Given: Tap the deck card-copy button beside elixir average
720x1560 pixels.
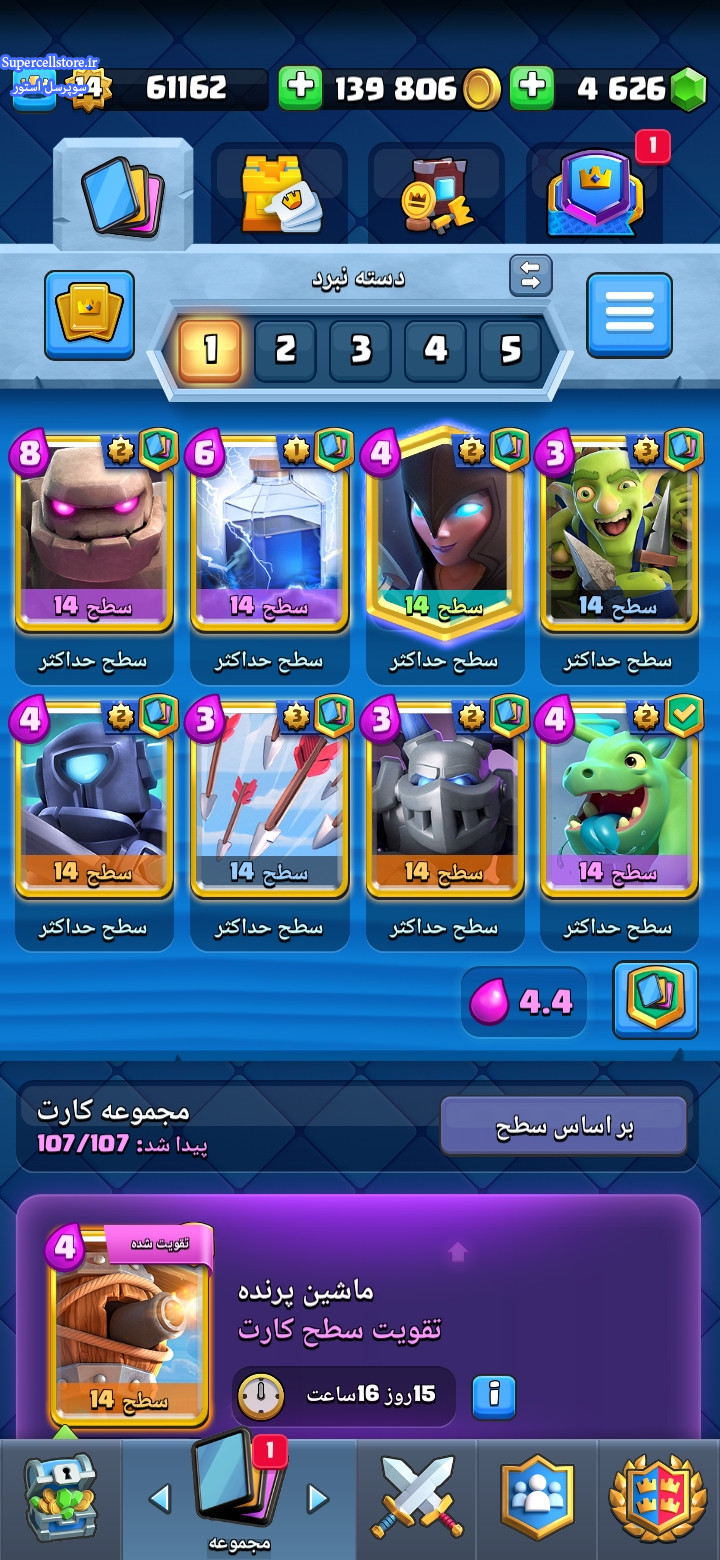Looking at the screenshot, I should pos(655,1000).
